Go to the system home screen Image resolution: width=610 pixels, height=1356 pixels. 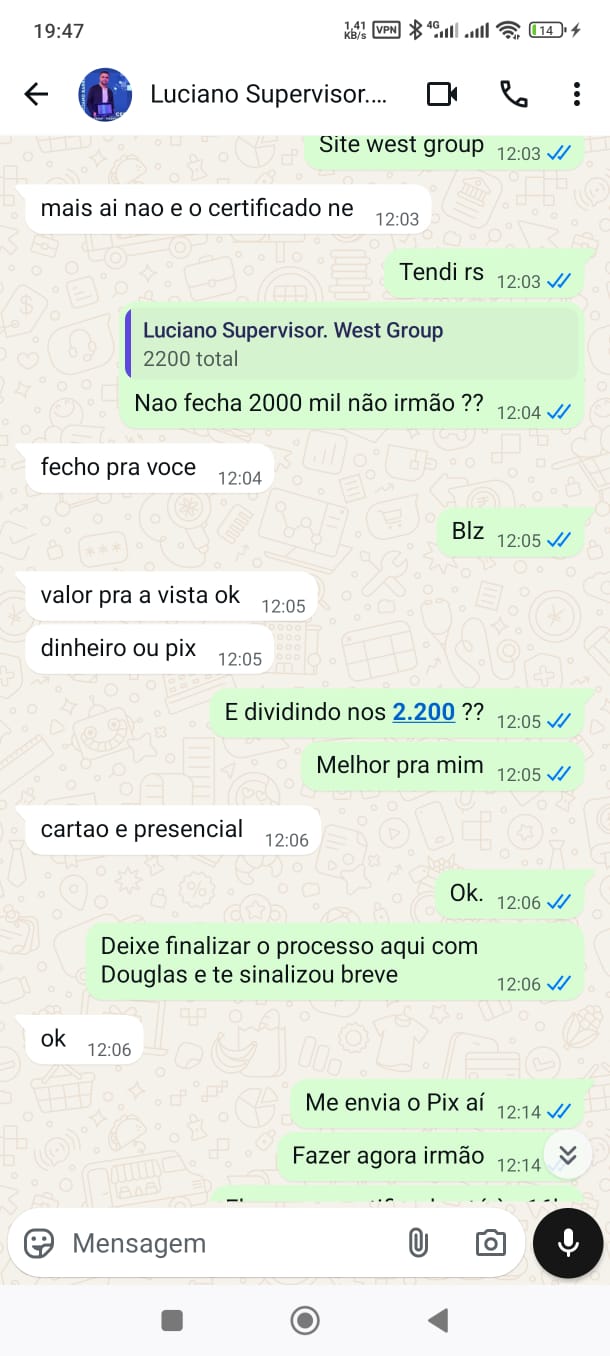305,1321
